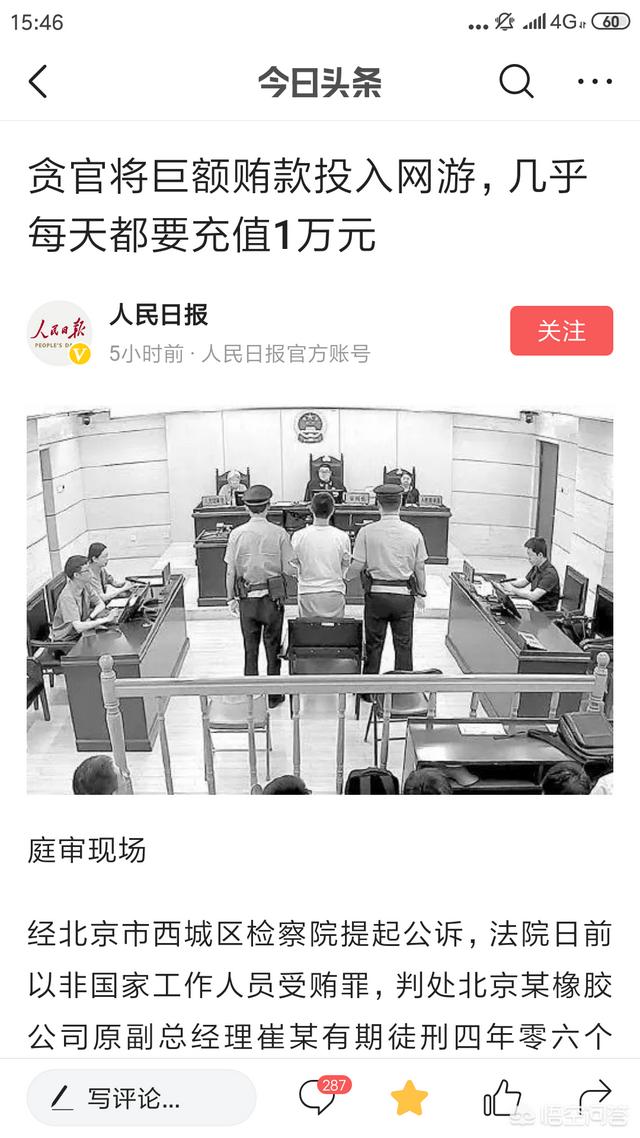
Task: Follow 人民日报 with the 关注 button
Action: click(x=561, y=331)
